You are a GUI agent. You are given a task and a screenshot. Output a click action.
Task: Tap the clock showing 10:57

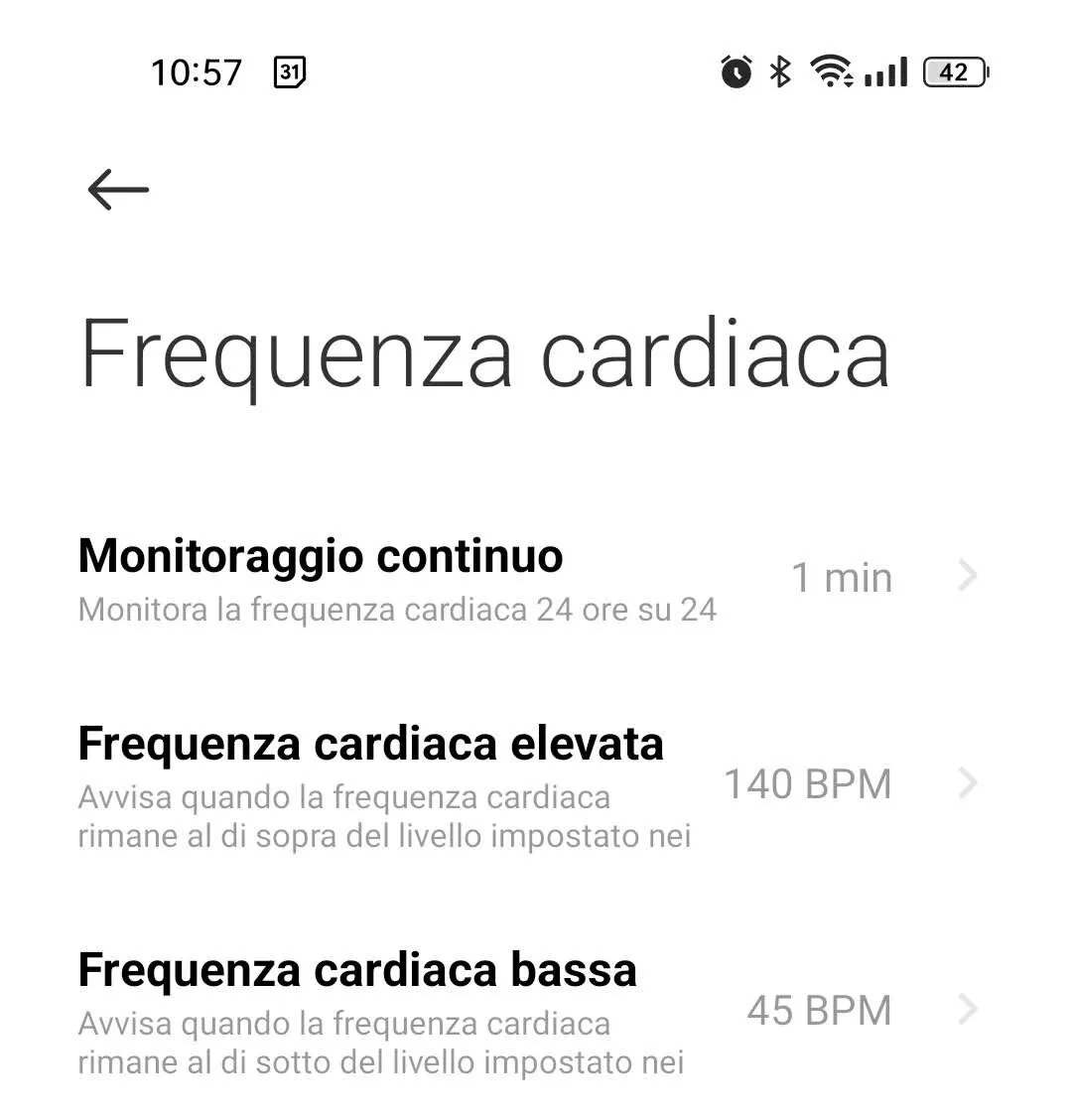pyautogui.click(x=197, y=70)
